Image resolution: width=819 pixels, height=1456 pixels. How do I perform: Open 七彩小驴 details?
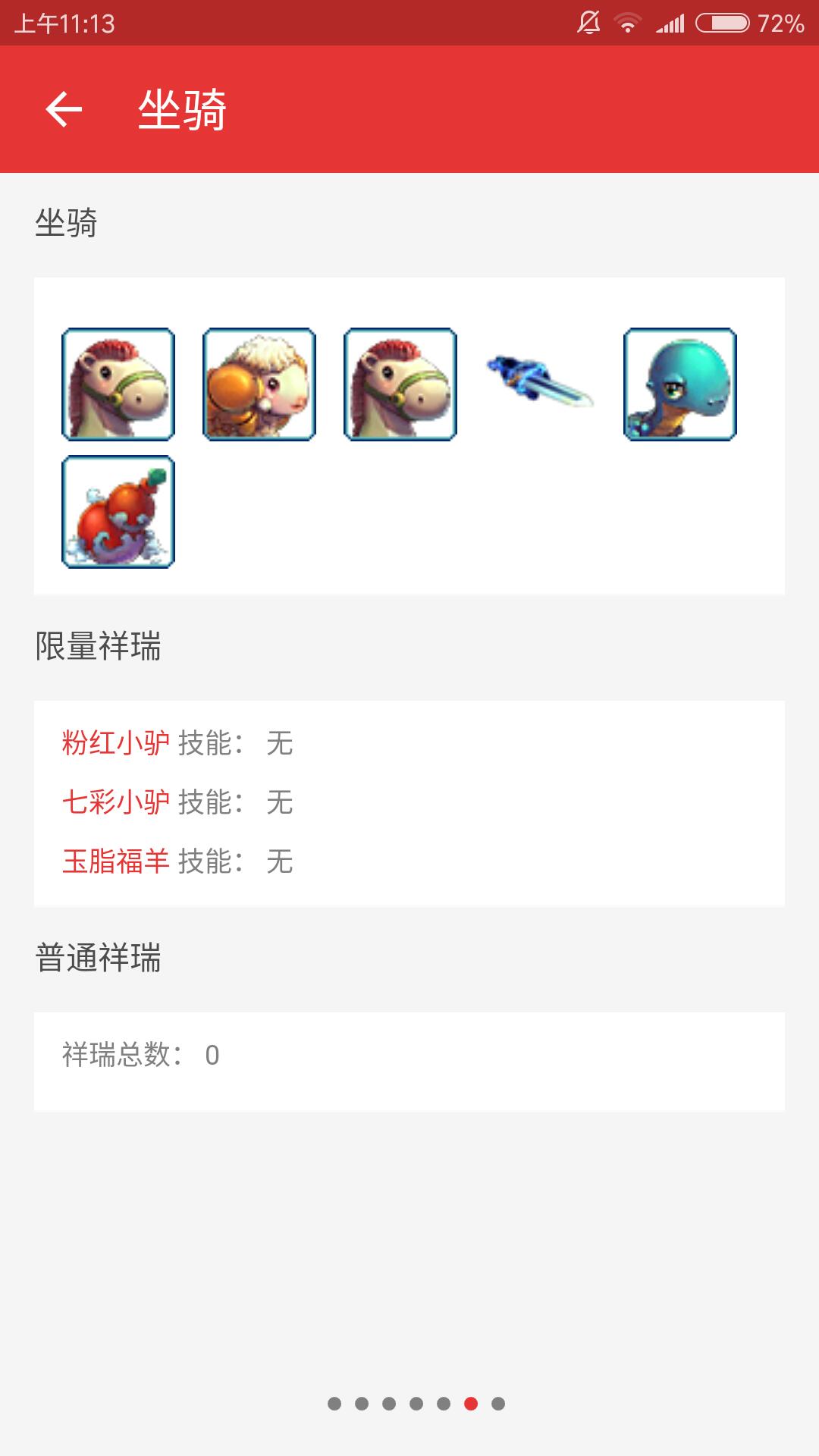(x=115, y=802)
